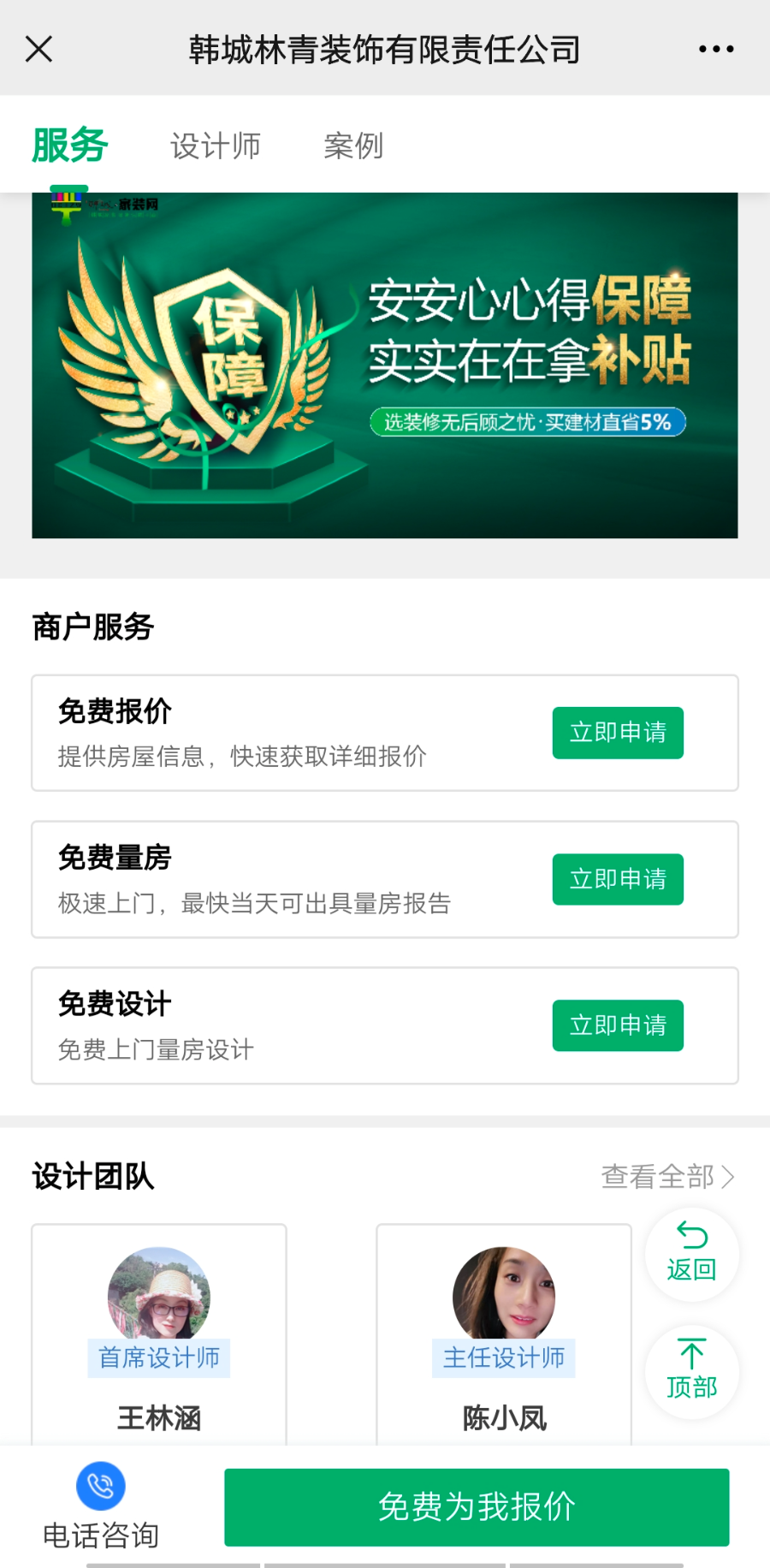
Task: Open designer 陈小凤's card
Action: point(504,1335)
